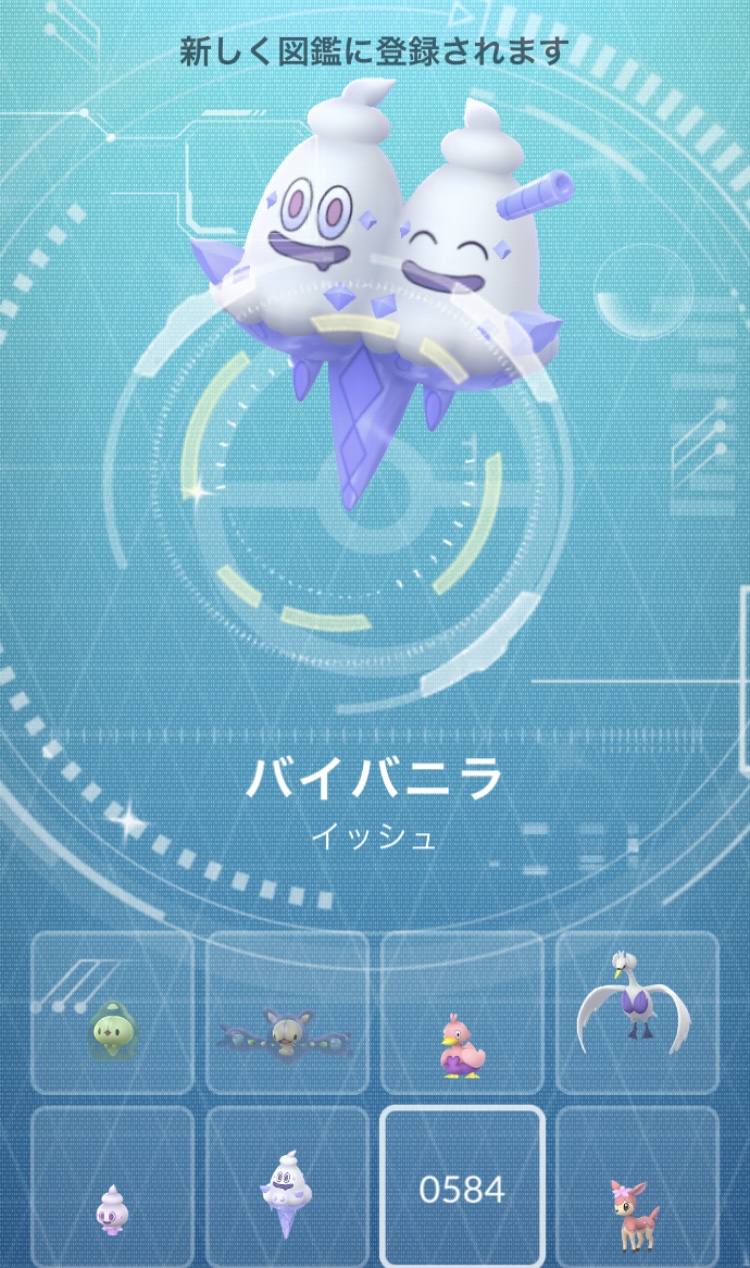Open the single-cone Vanillish entry tile

tap(287, 1187)
